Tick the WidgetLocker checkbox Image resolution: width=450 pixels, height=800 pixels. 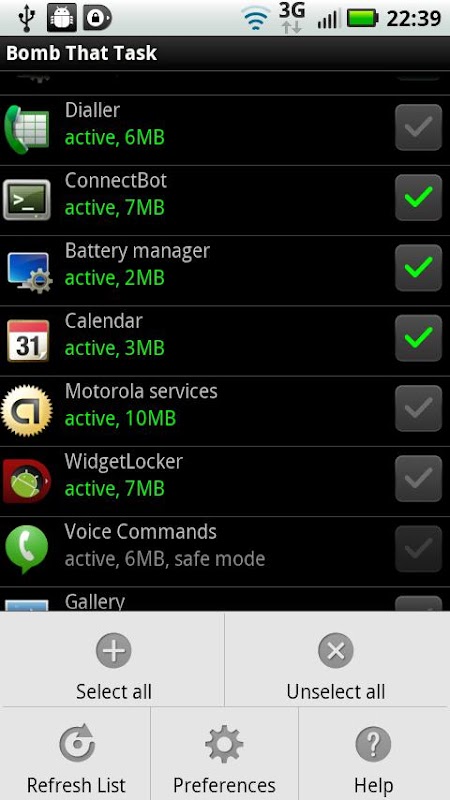point(418,479)
